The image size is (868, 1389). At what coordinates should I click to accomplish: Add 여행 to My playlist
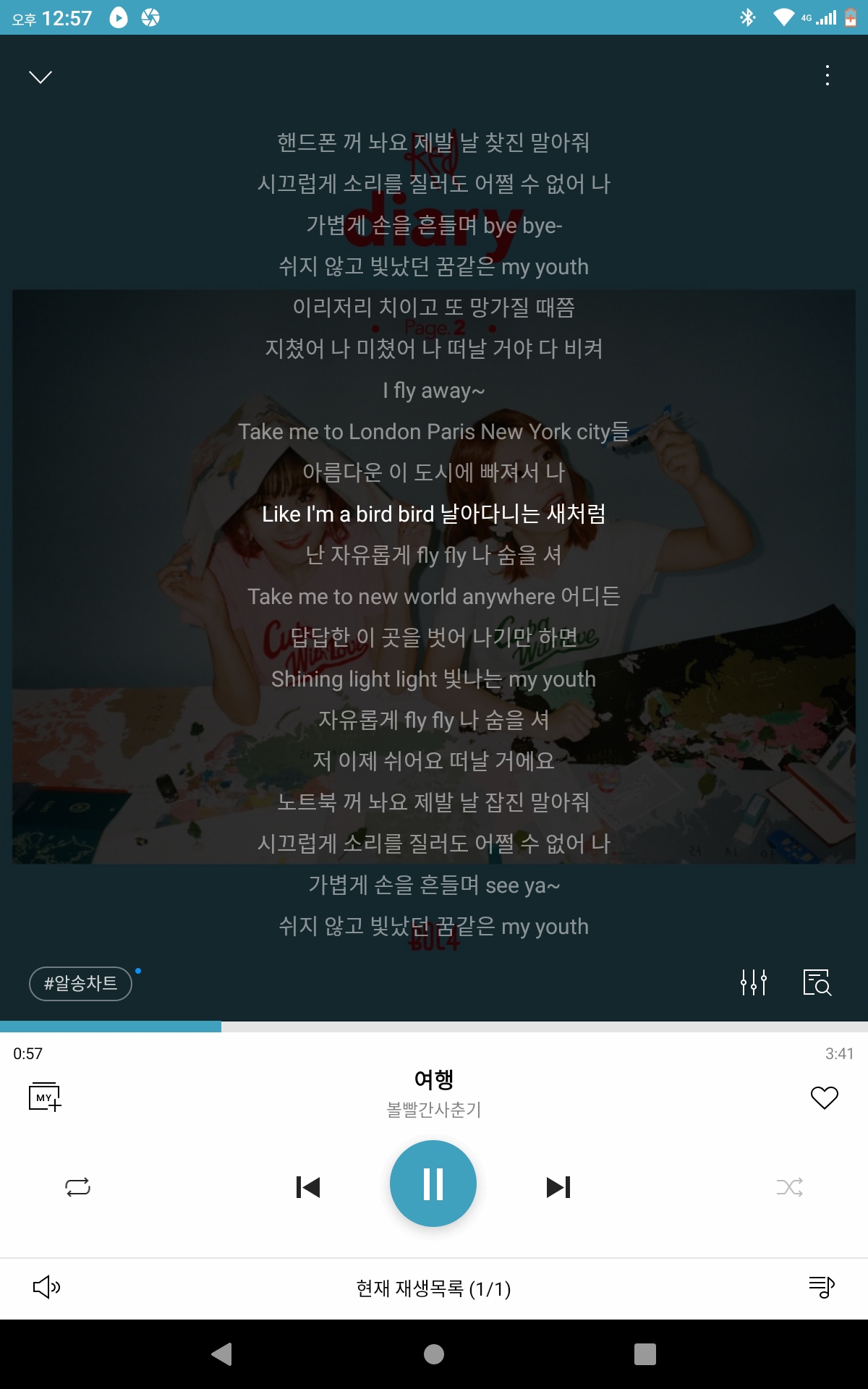pyautogui.click(x=45, y=1097)
